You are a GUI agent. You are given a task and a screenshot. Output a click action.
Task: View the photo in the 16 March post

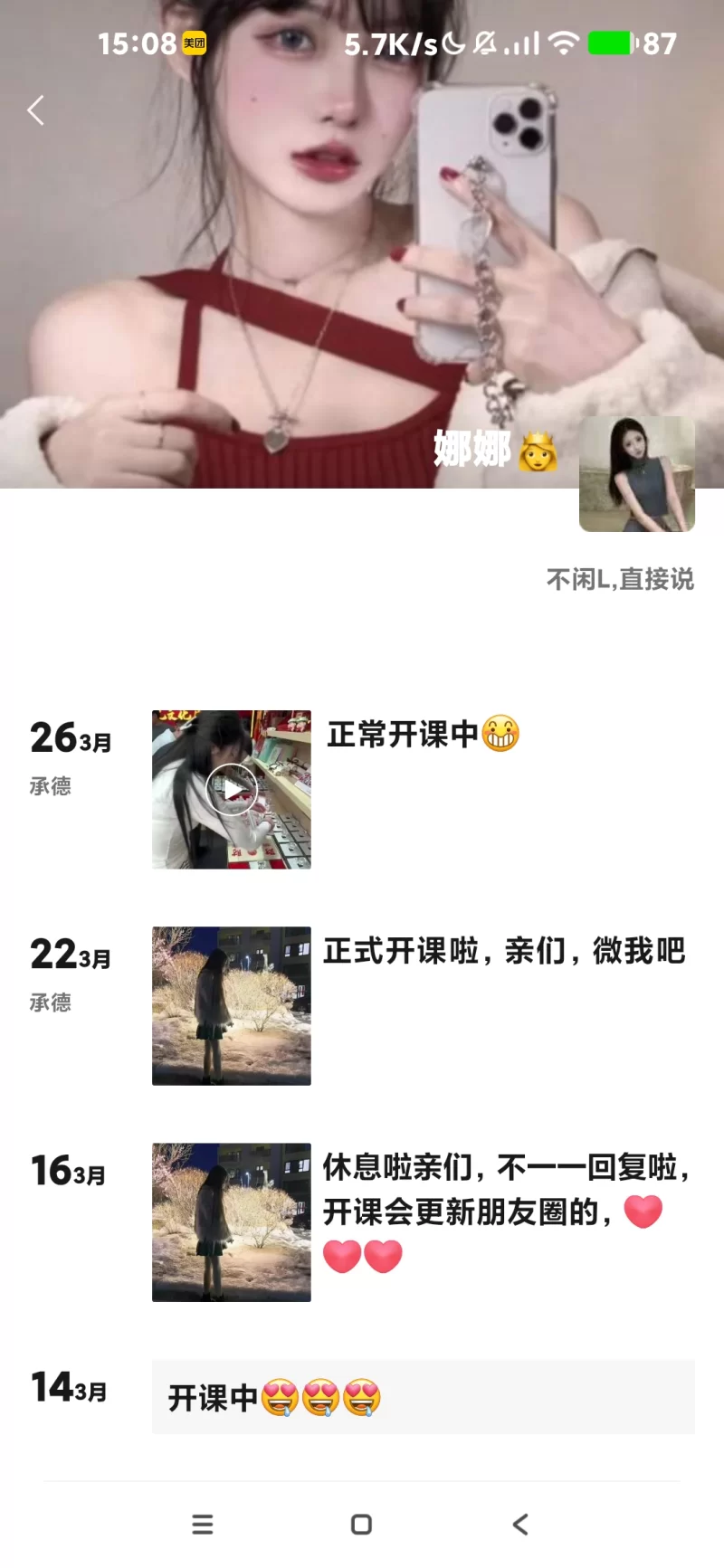point(232,1221)
